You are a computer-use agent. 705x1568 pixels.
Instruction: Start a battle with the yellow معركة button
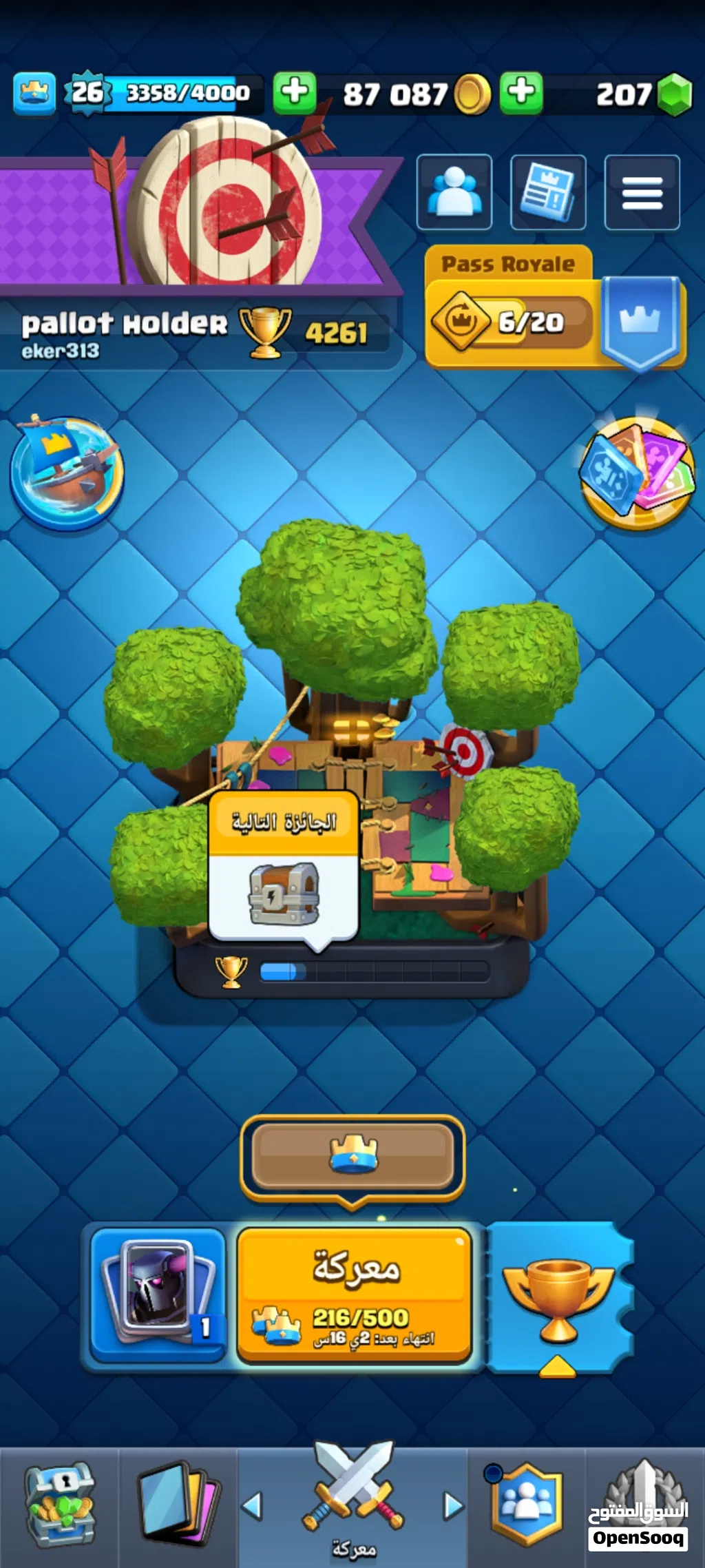[355, 1294]
